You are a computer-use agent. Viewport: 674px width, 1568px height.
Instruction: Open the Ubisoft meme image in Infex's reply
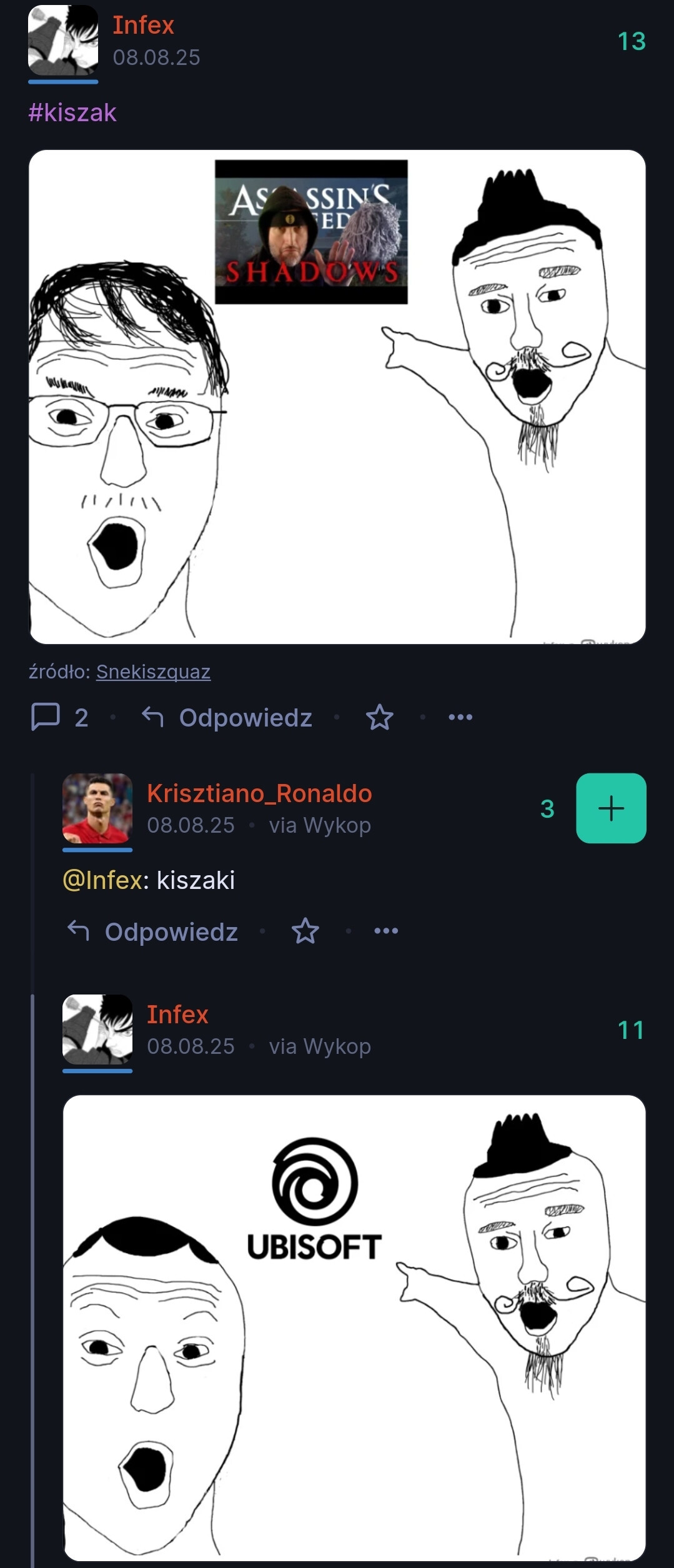pyautogui.click(x=354, y=1327)
